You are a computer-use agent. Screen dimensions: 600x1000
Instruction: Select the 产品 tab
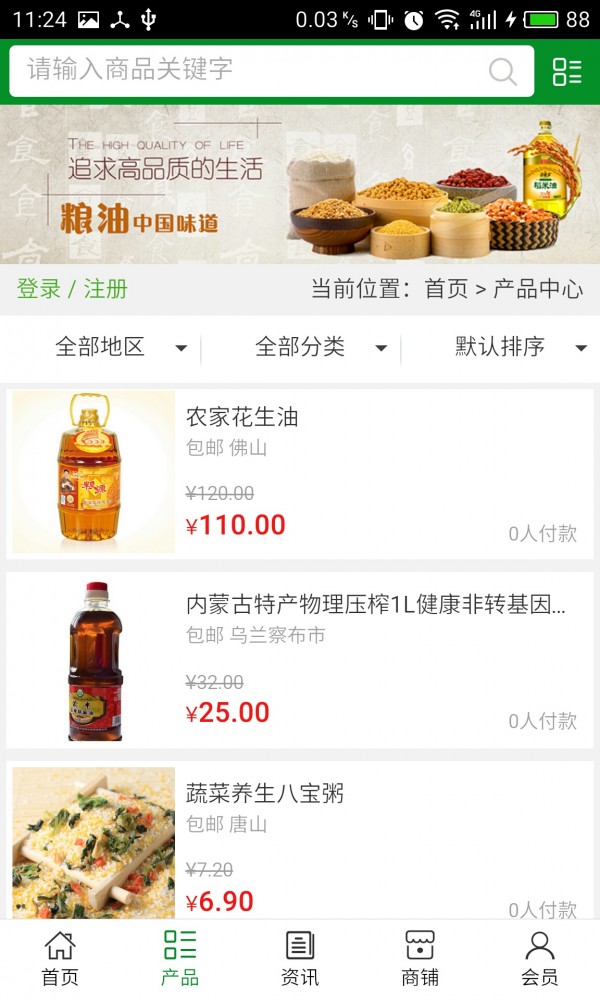click(x=180, y=958)
